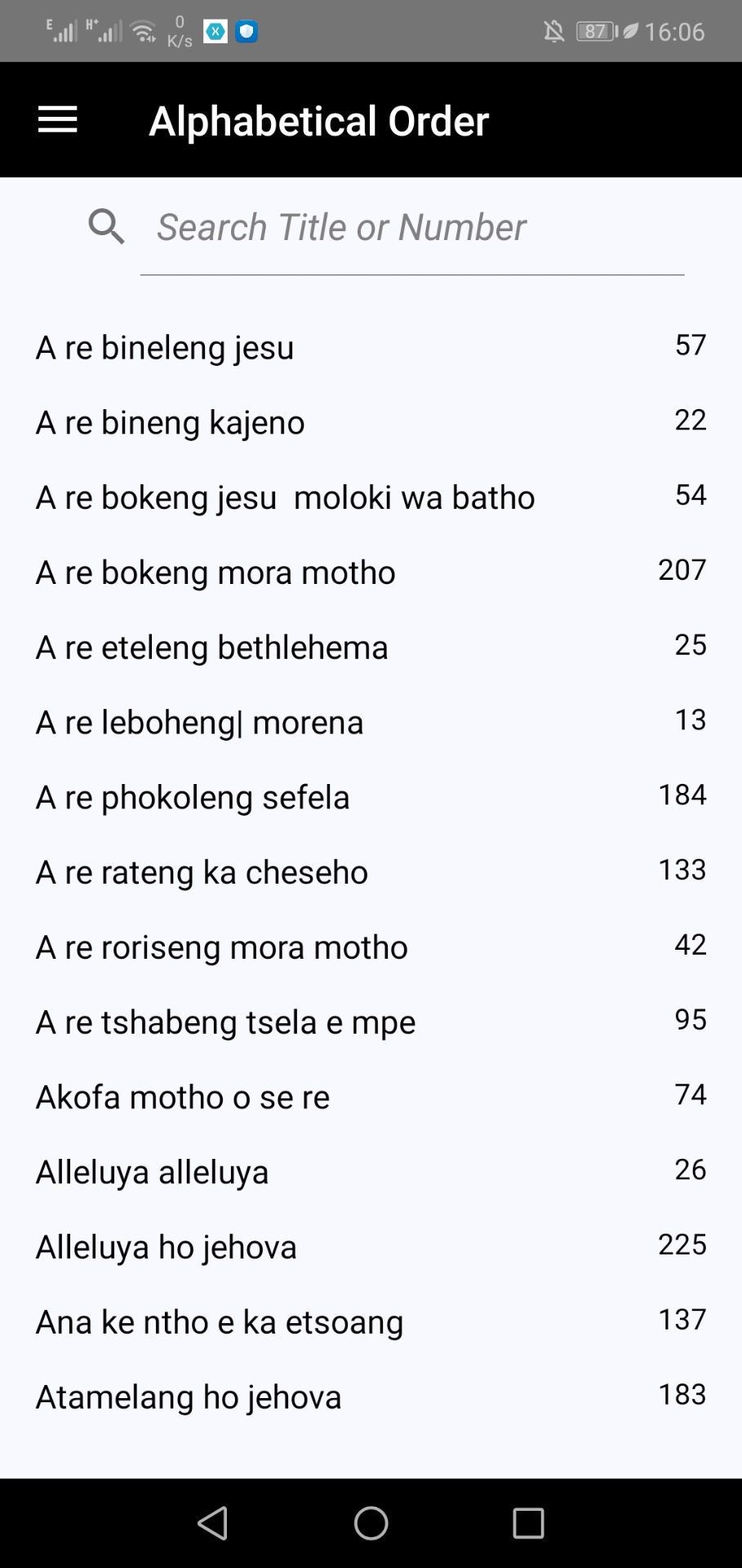The height and width of the screenshot is (1568, 742).
Task: Open the hamburger drawer menu
Action: (x=57, y=120)
